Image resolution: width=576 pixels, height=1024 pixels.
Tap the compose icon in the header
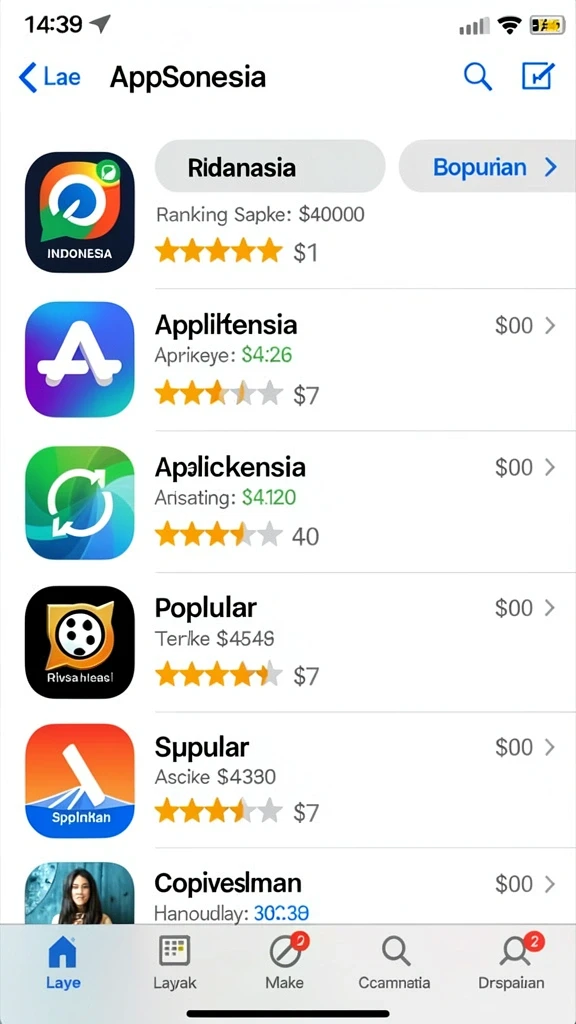pyautogui.click(x=538, y=76)
